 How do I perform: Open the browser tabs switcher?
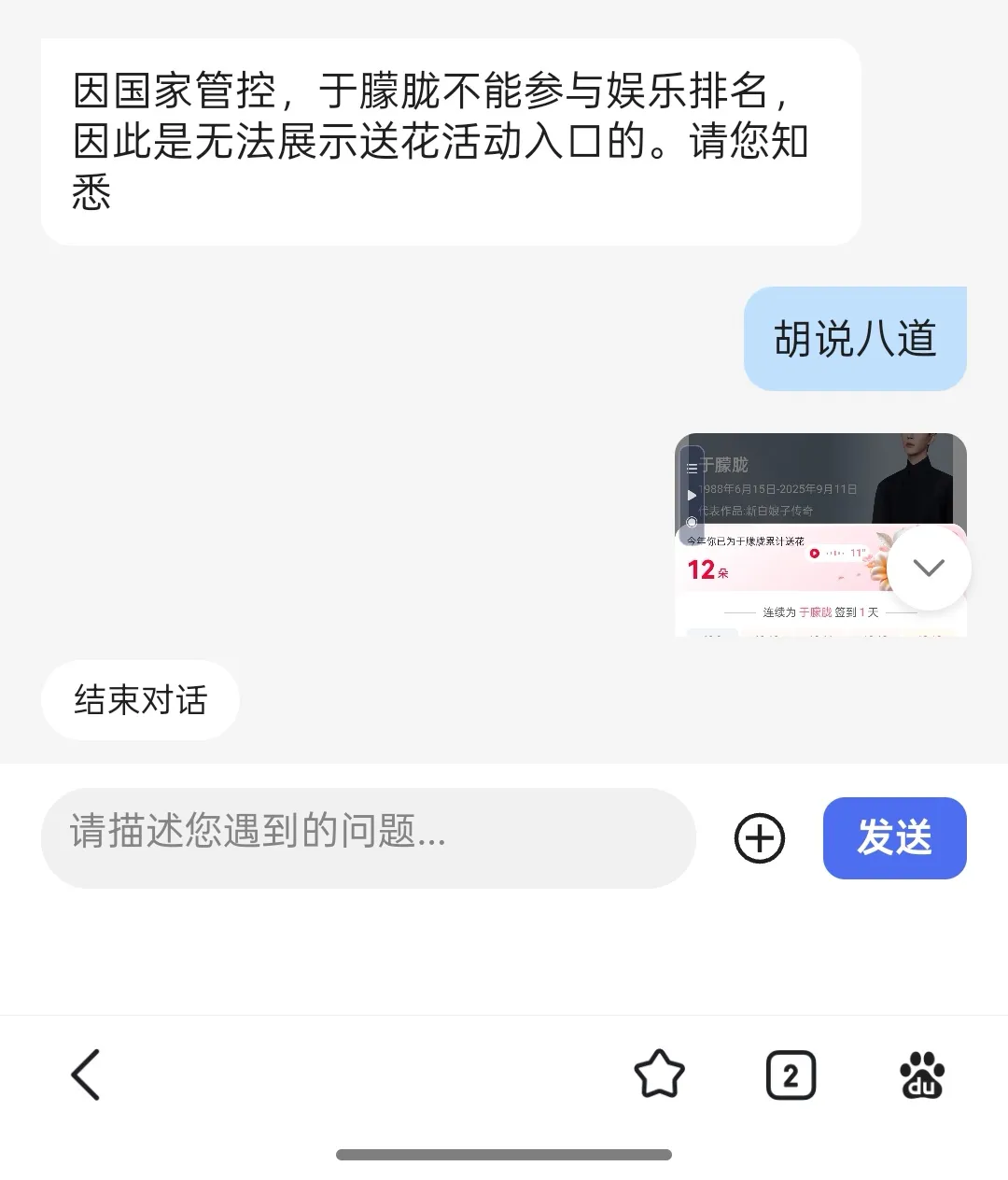pyautogui.click(x=791, y=1075)
